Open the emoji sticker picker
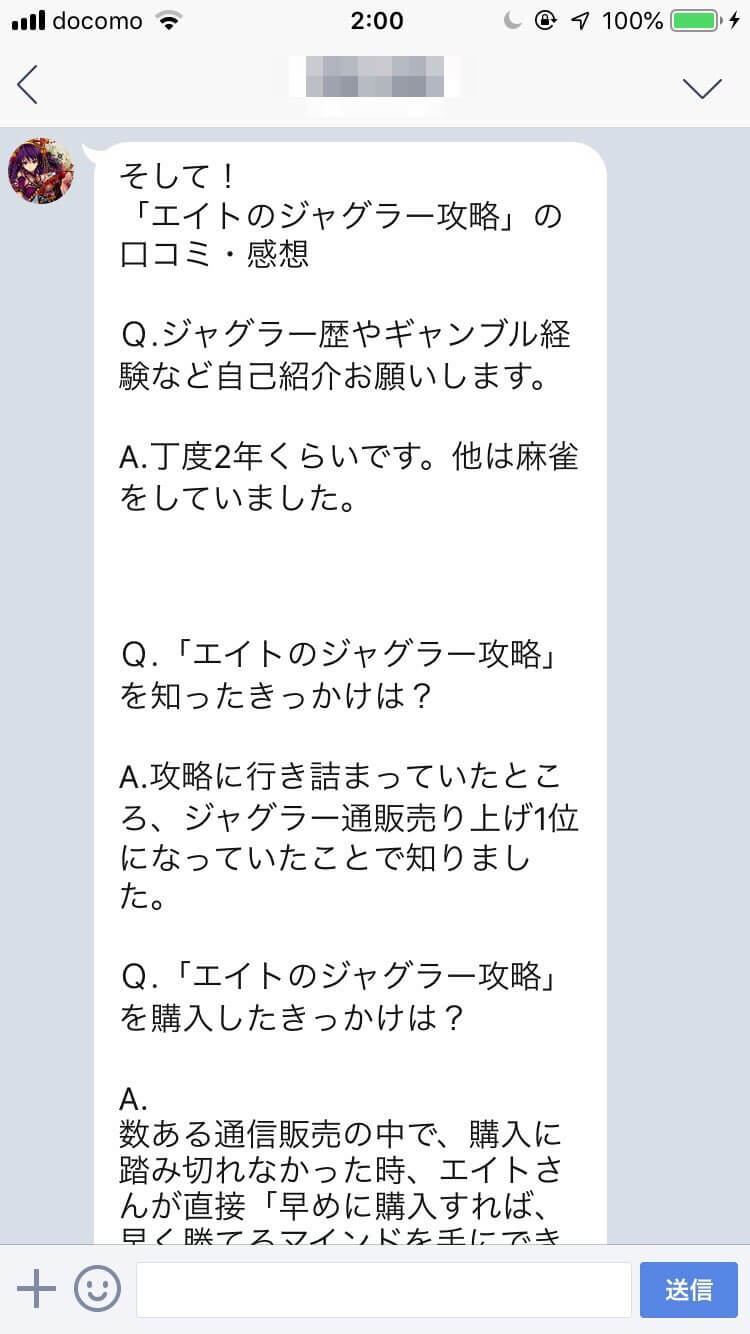The image size is (750, 1334). click(97, 1290)
